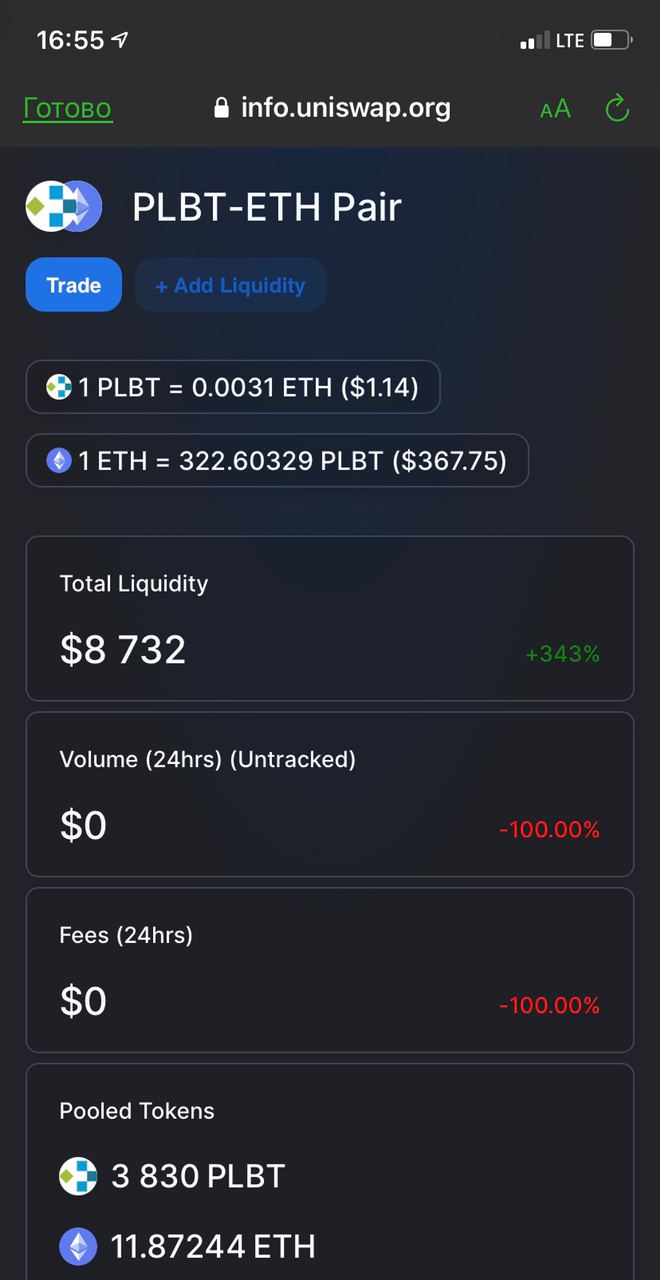Tap the Trade button
The height and width of the screenshot is (1280, 660).
74,285
